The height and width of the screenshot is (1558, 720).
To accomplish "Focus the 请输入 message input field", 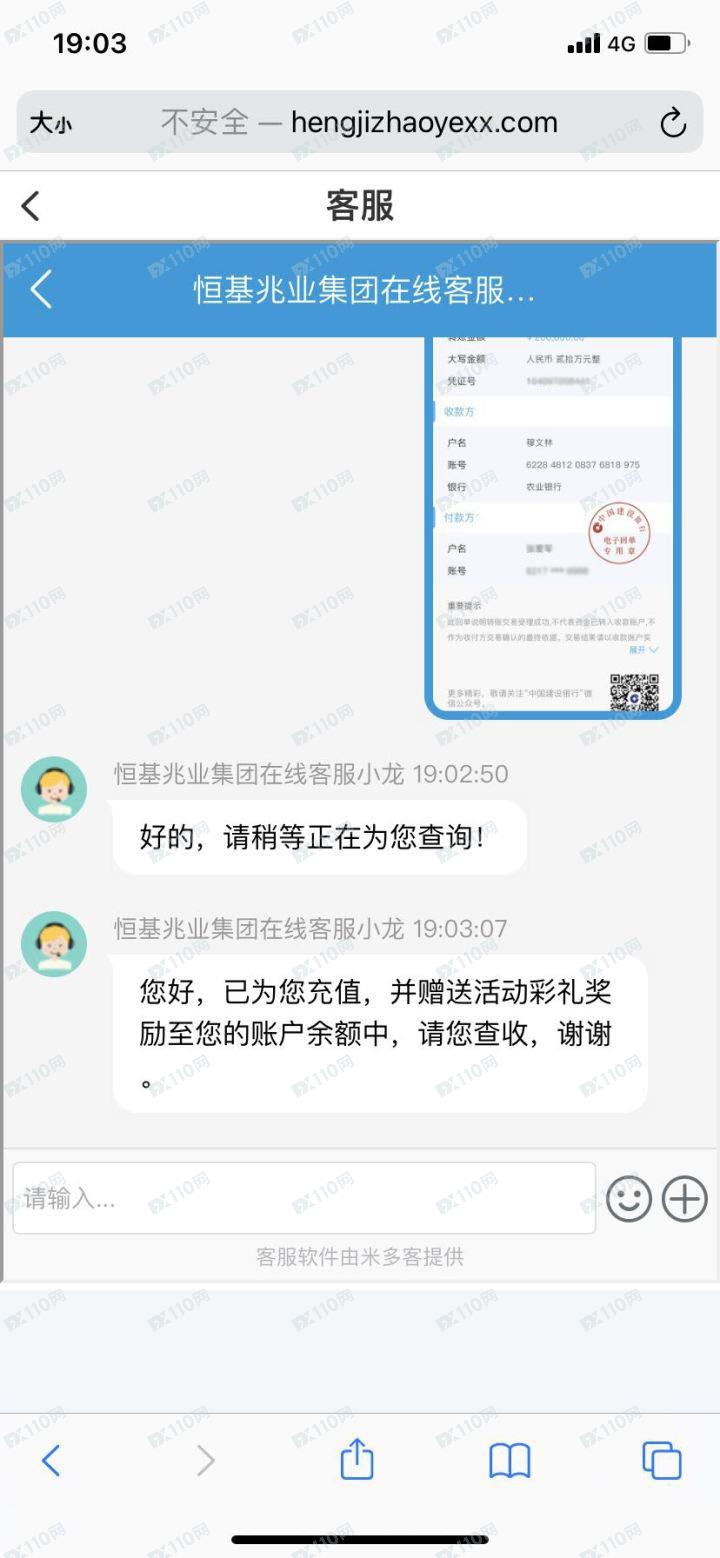I will tap(303, 1198).
